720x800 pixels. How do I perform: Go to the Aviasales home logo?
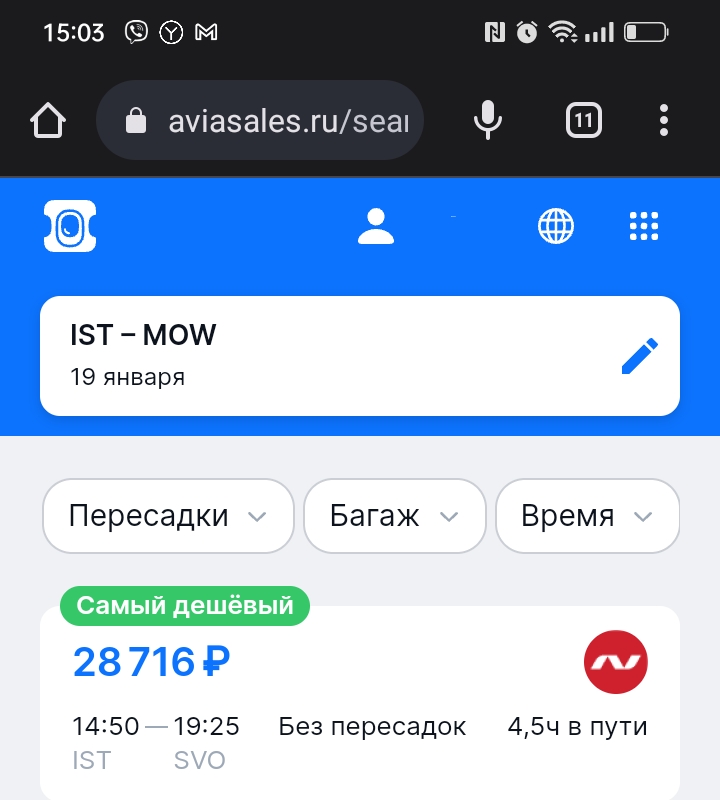[x=70, y=226]
